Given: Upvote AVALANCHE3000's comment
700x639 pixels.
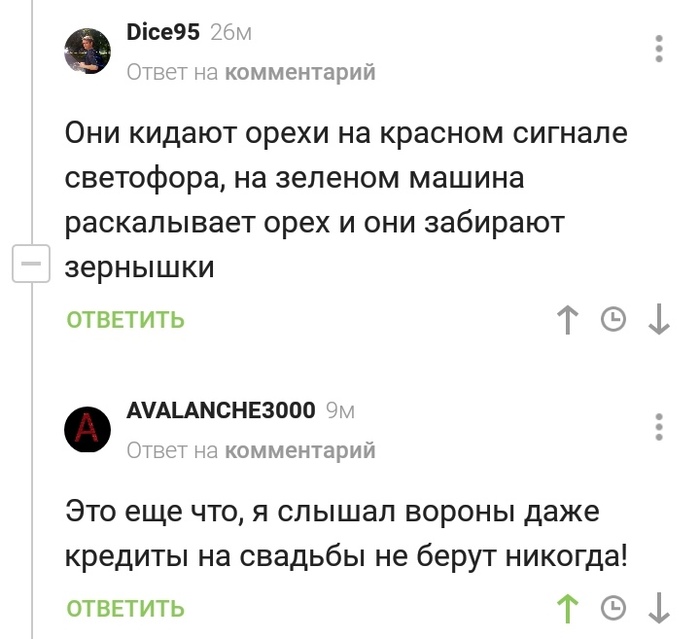Looking at the screenshot, I should pos(567,607).
